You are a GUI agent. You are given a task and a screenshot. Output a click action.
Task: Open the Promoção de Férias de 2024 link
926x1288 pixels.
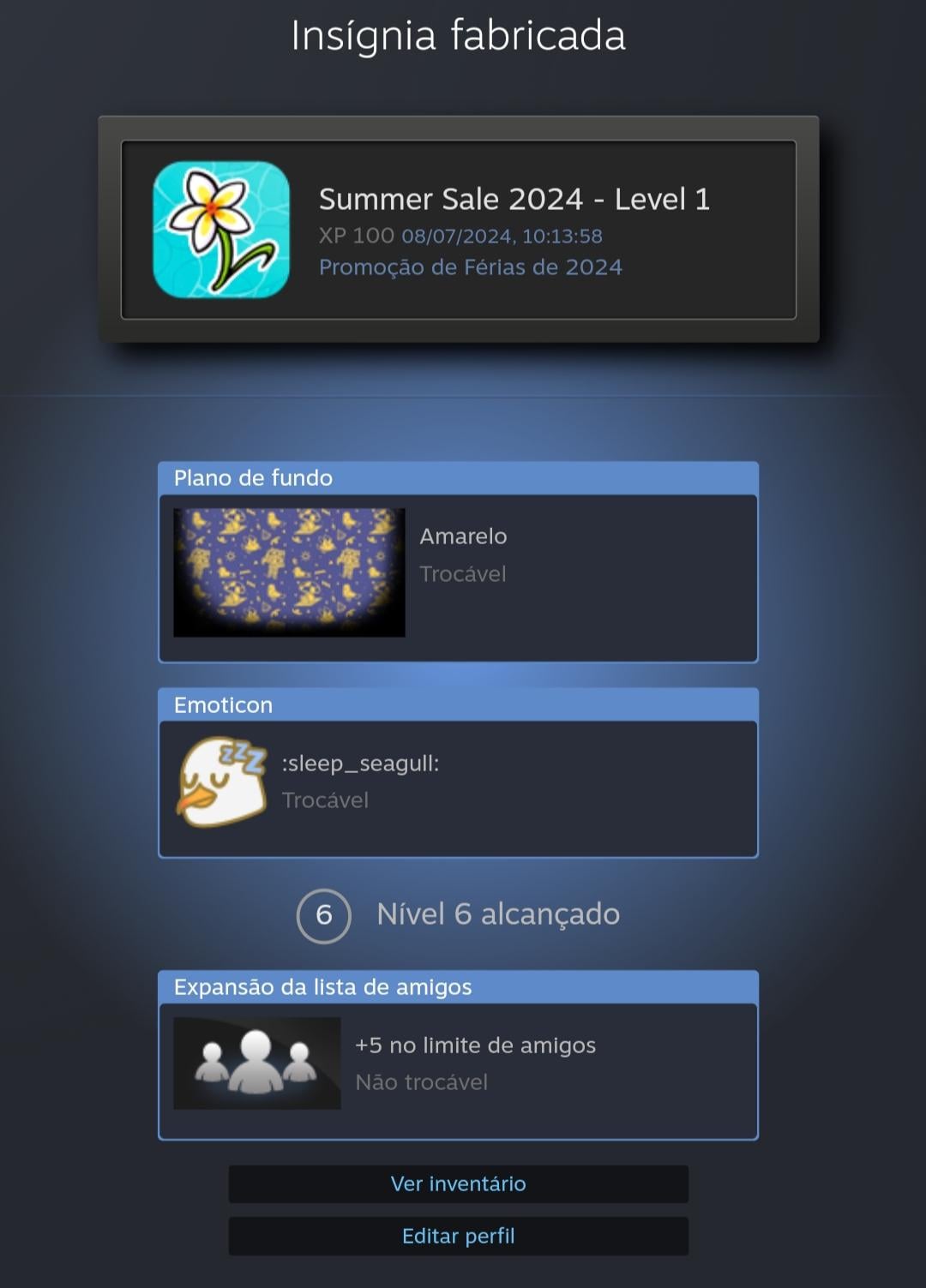[470, 267]
